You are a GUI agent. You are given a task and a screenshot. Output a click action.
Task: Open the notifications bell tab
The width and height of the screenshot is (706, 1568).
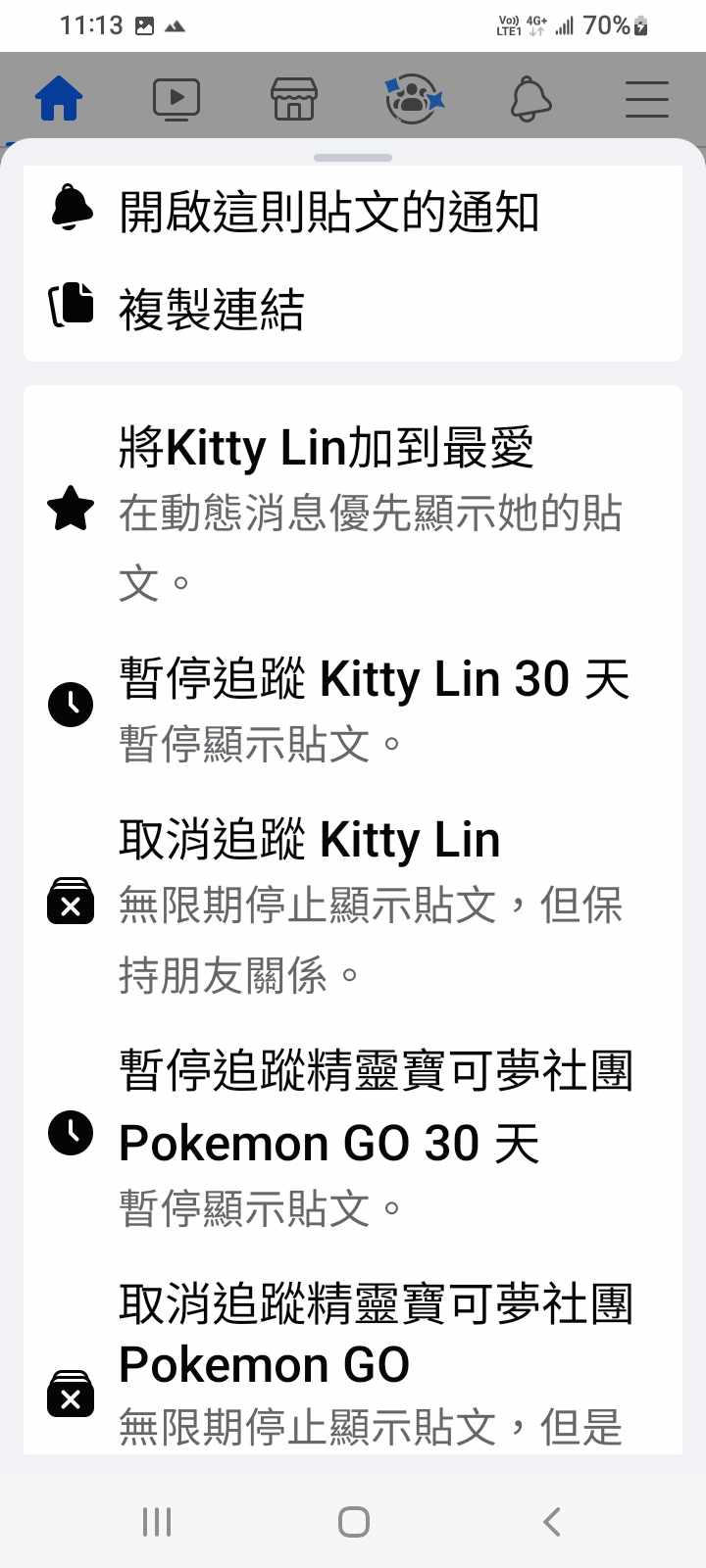[530, 99]
